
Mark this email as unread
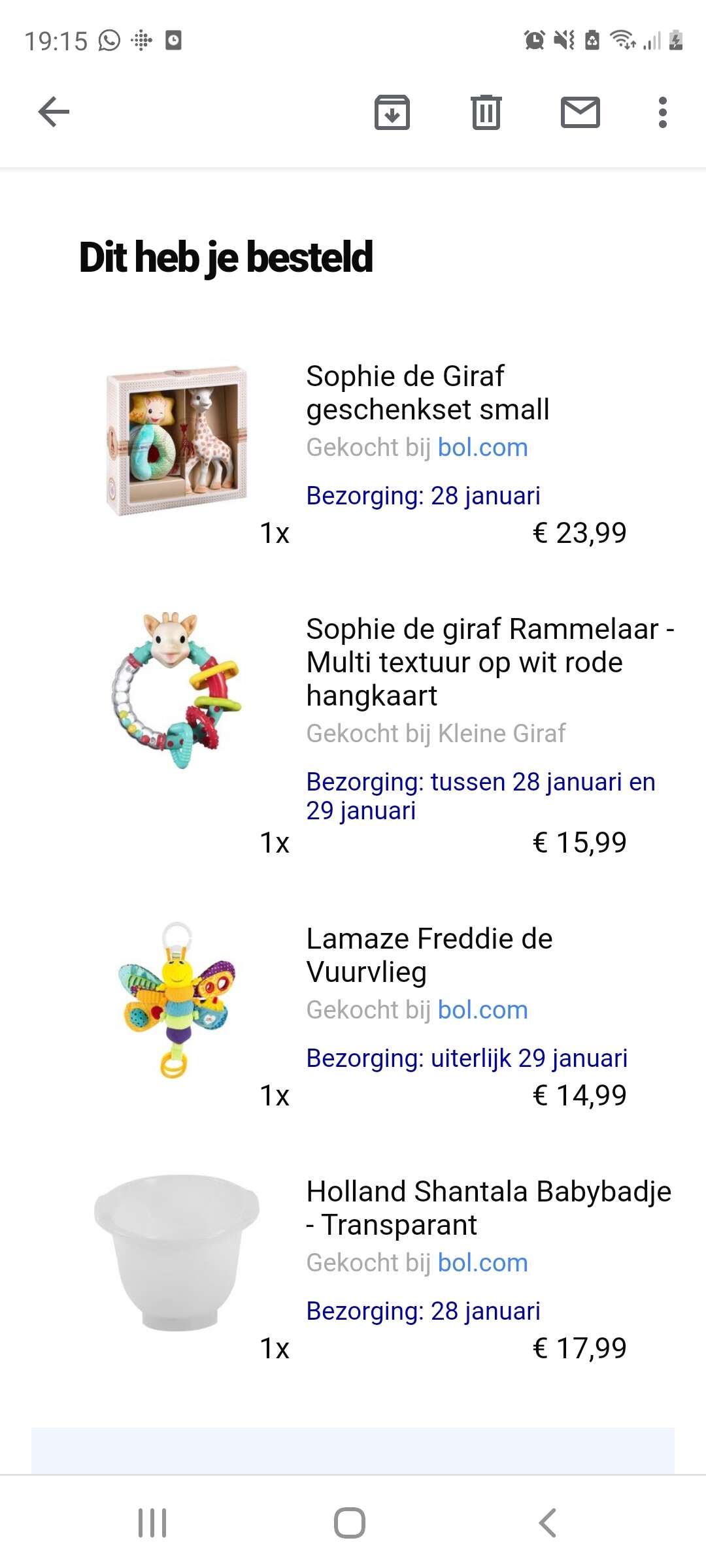[580, 112]
